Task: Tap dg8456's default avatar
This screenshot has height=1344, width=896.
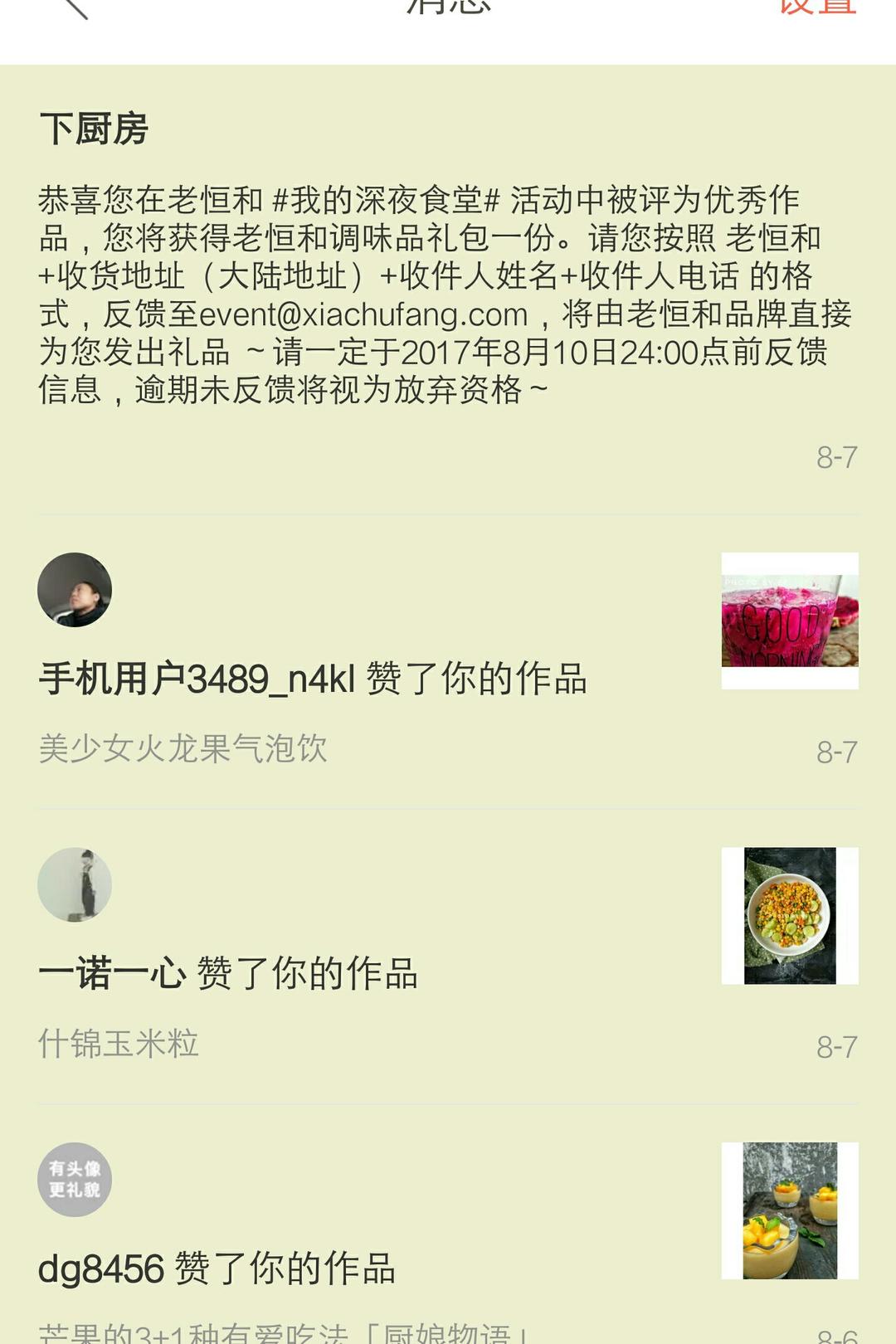Action: (x=75, y=1179)
